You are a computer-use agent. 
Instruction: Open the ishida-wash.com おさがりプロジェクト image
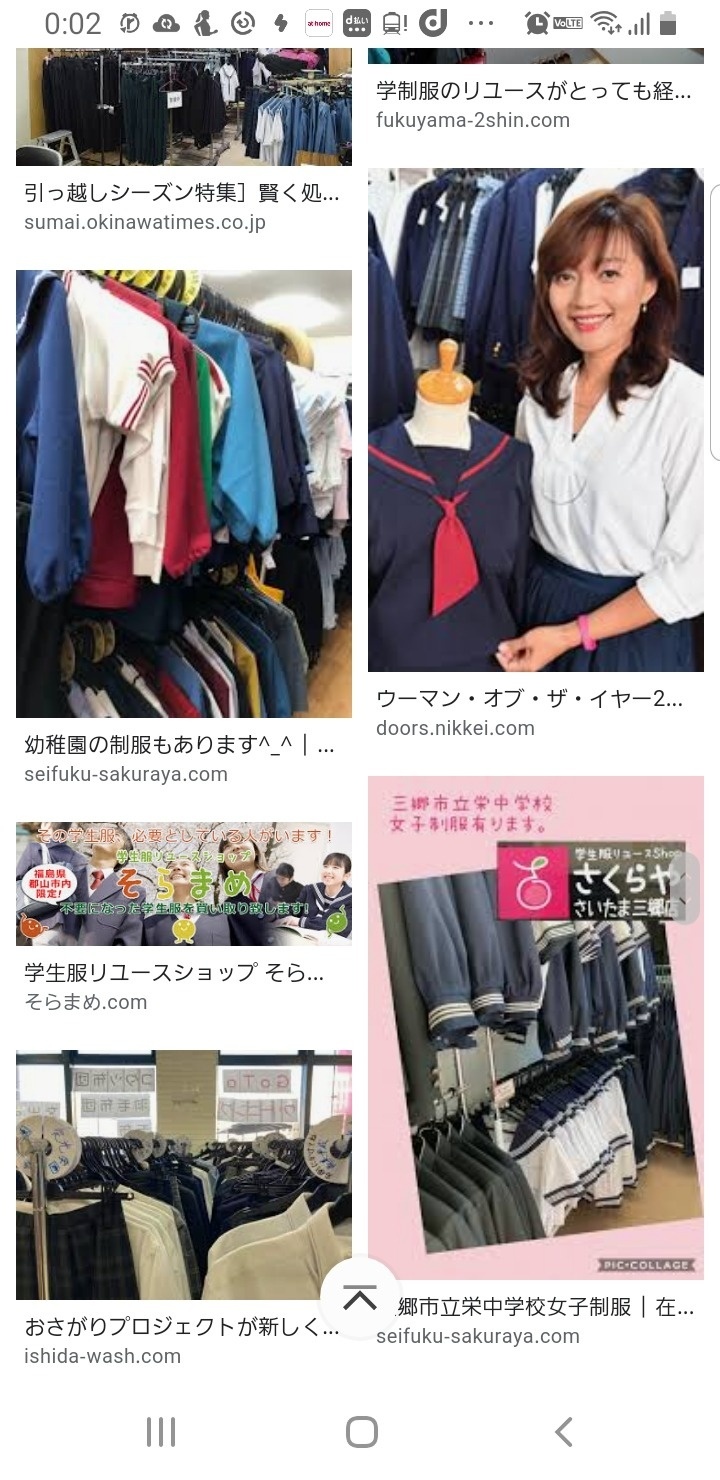click(x=184, y=1175)
